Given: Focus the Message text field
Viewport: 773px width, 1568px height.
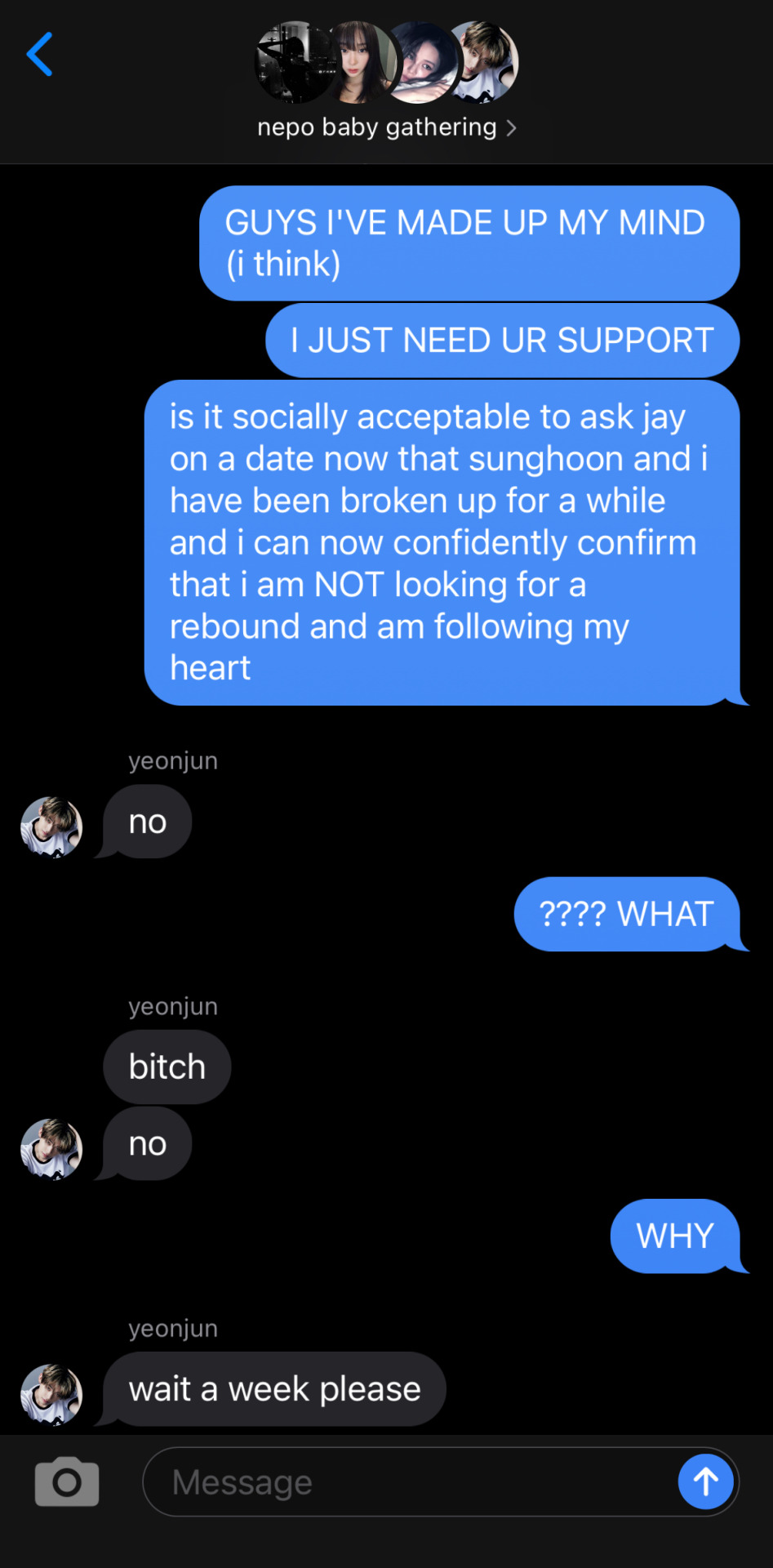Looking at the screenshot, I should coord(408,1481).
